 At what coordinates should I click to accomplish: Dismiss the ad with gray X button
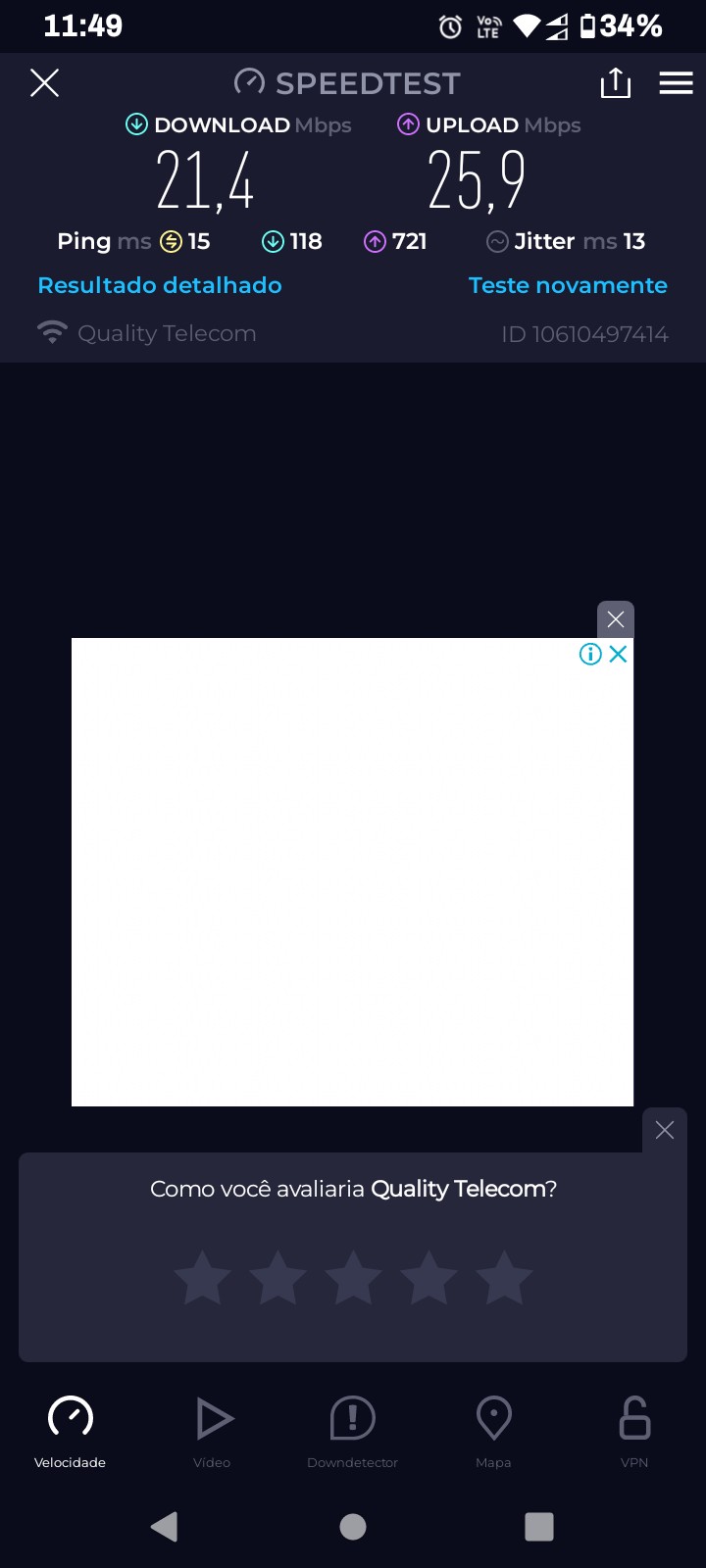(616, 619)
